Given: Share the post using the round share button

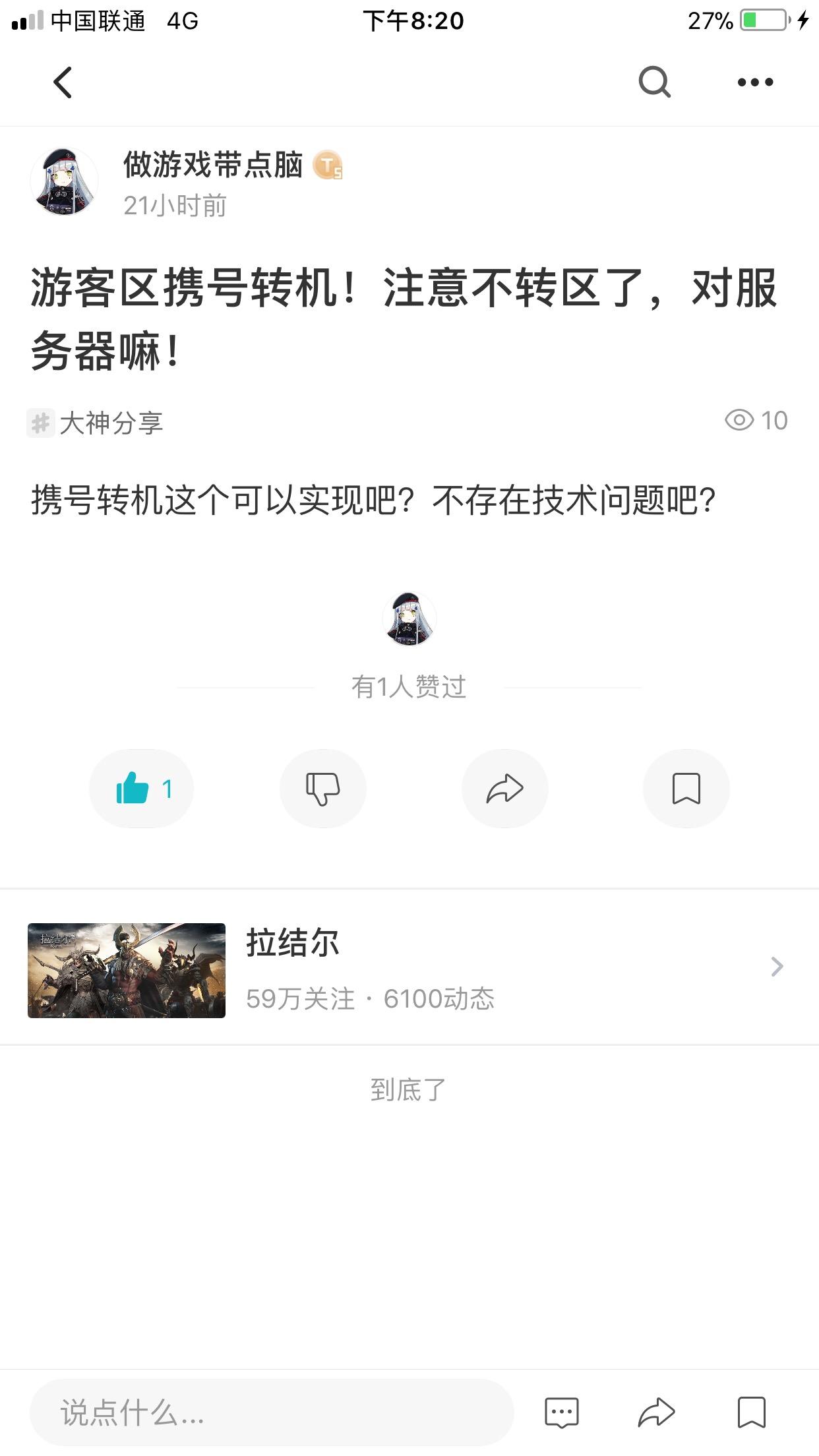Looking at the screenshot, I should coord(504,788).
